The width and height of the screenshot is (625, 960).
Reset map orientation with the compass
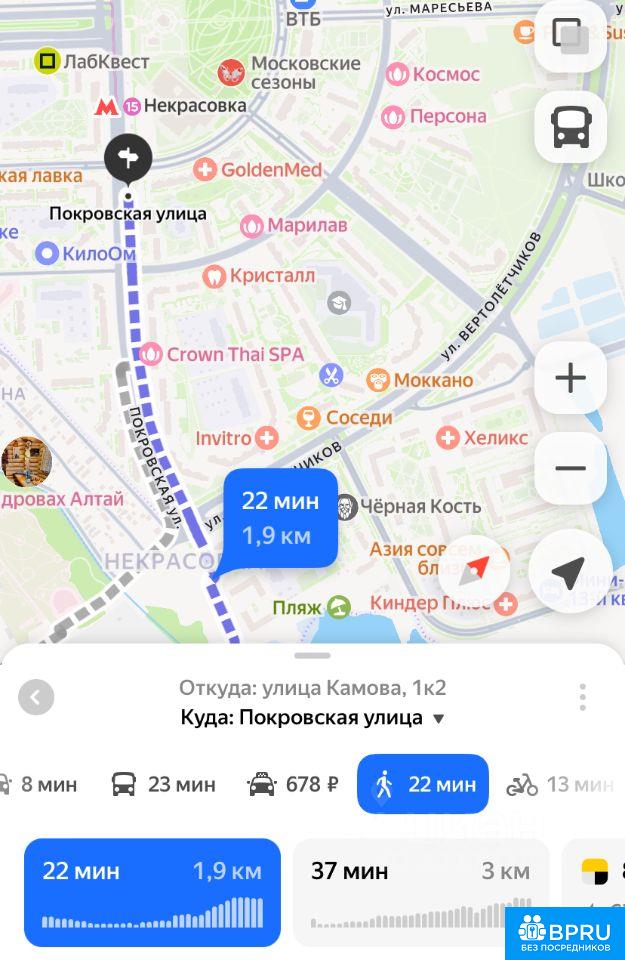[x=476, y=571]
